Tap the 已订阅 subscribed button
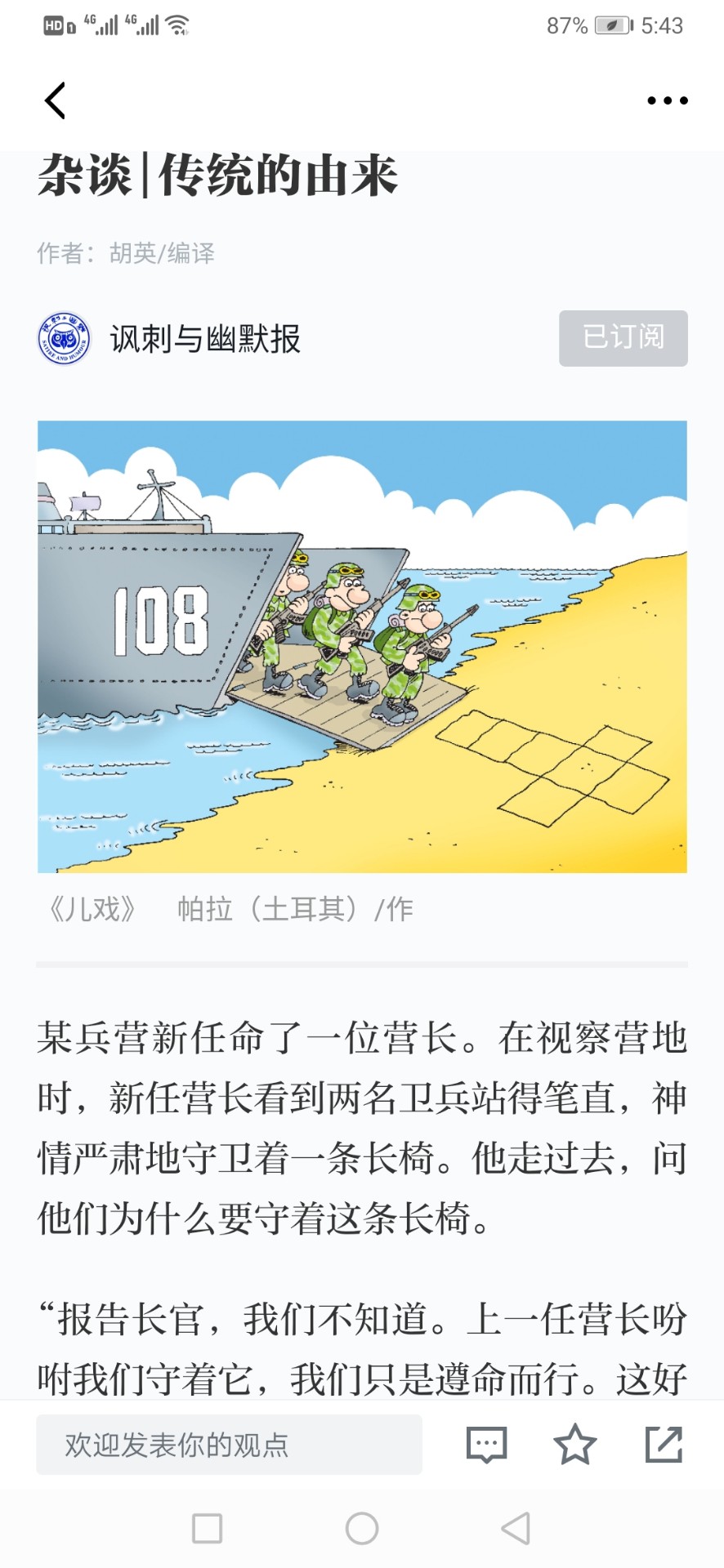This screenshot has height=1568, width=724. click(x=623, y=338)
